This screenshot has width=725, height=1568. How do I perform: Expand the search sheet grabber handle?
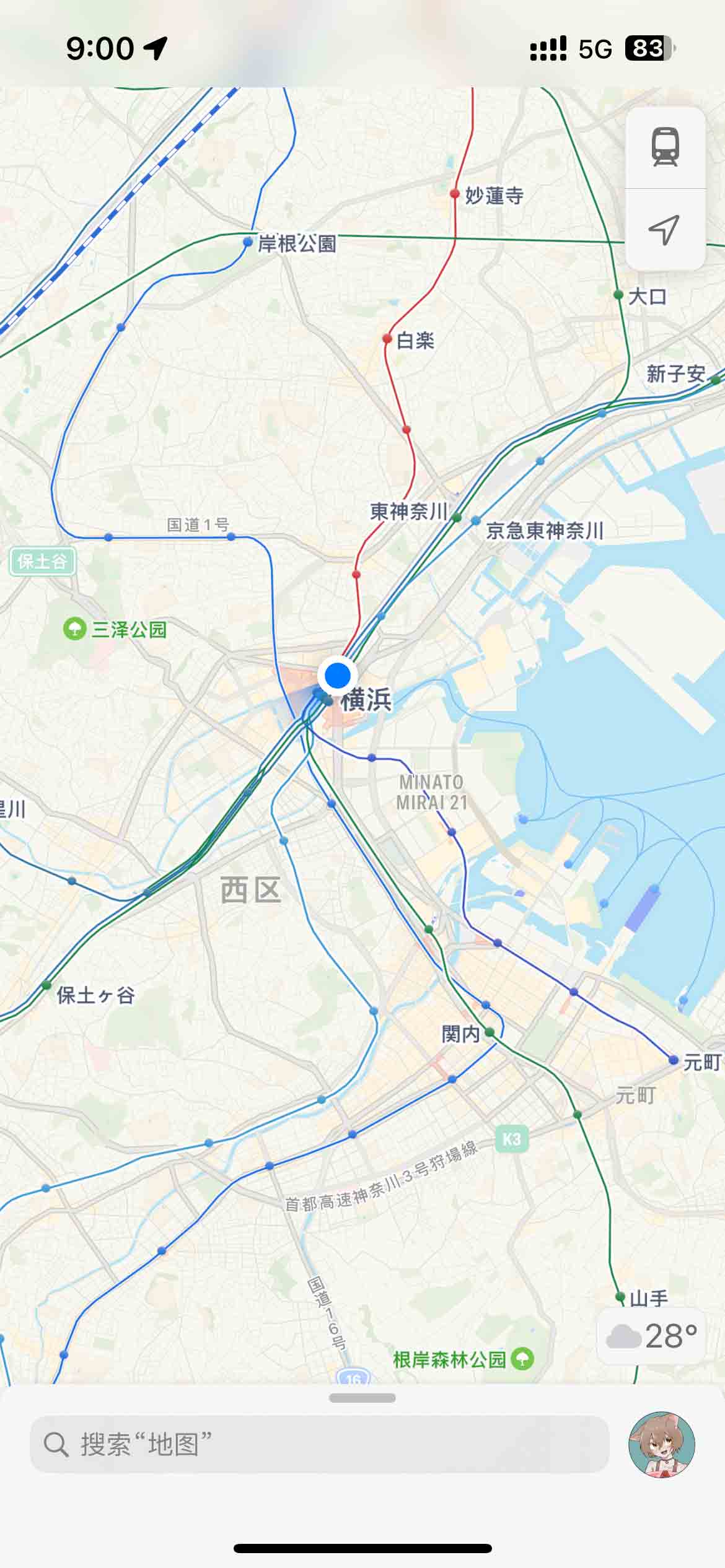[x=362, y=1398]
